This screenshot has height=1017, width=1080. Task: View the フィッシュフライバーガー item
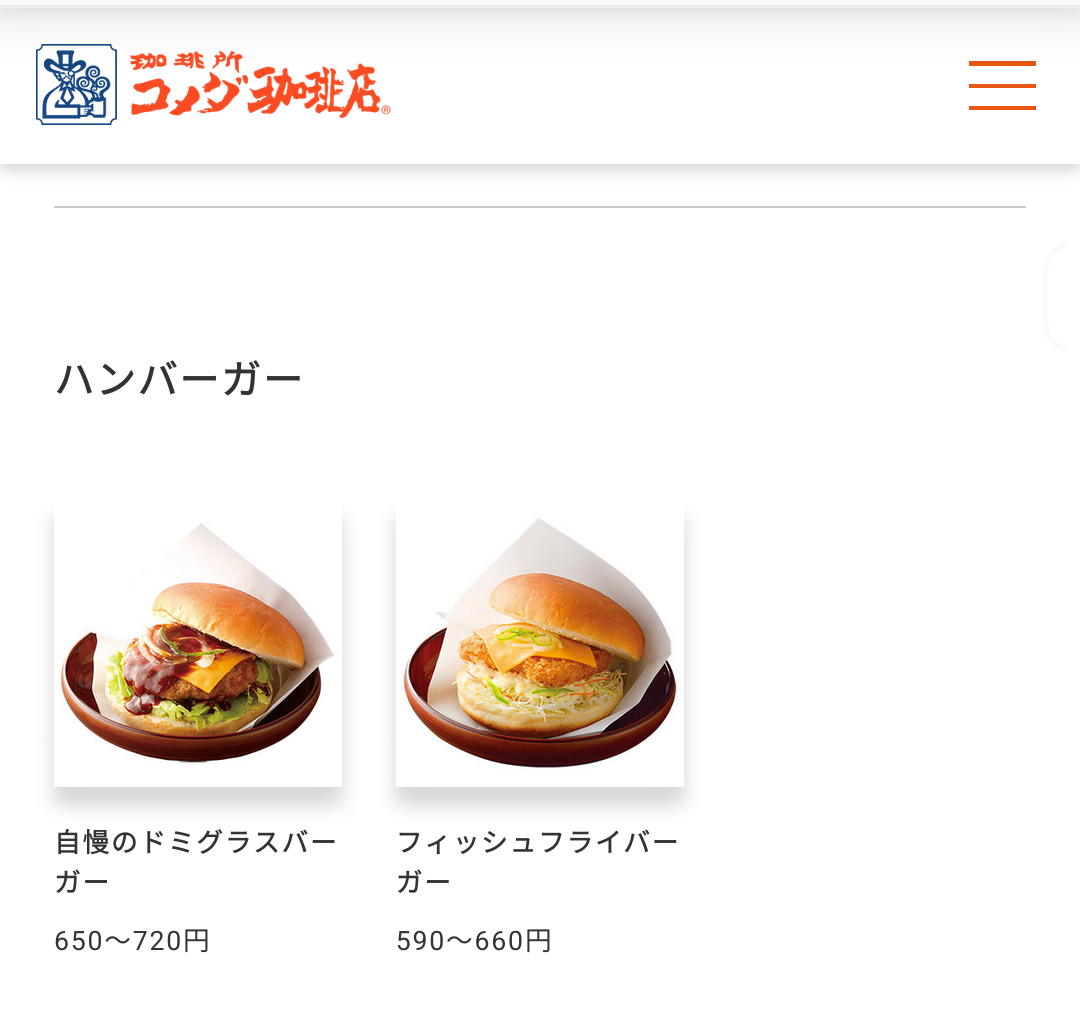(x=540, y=645)
